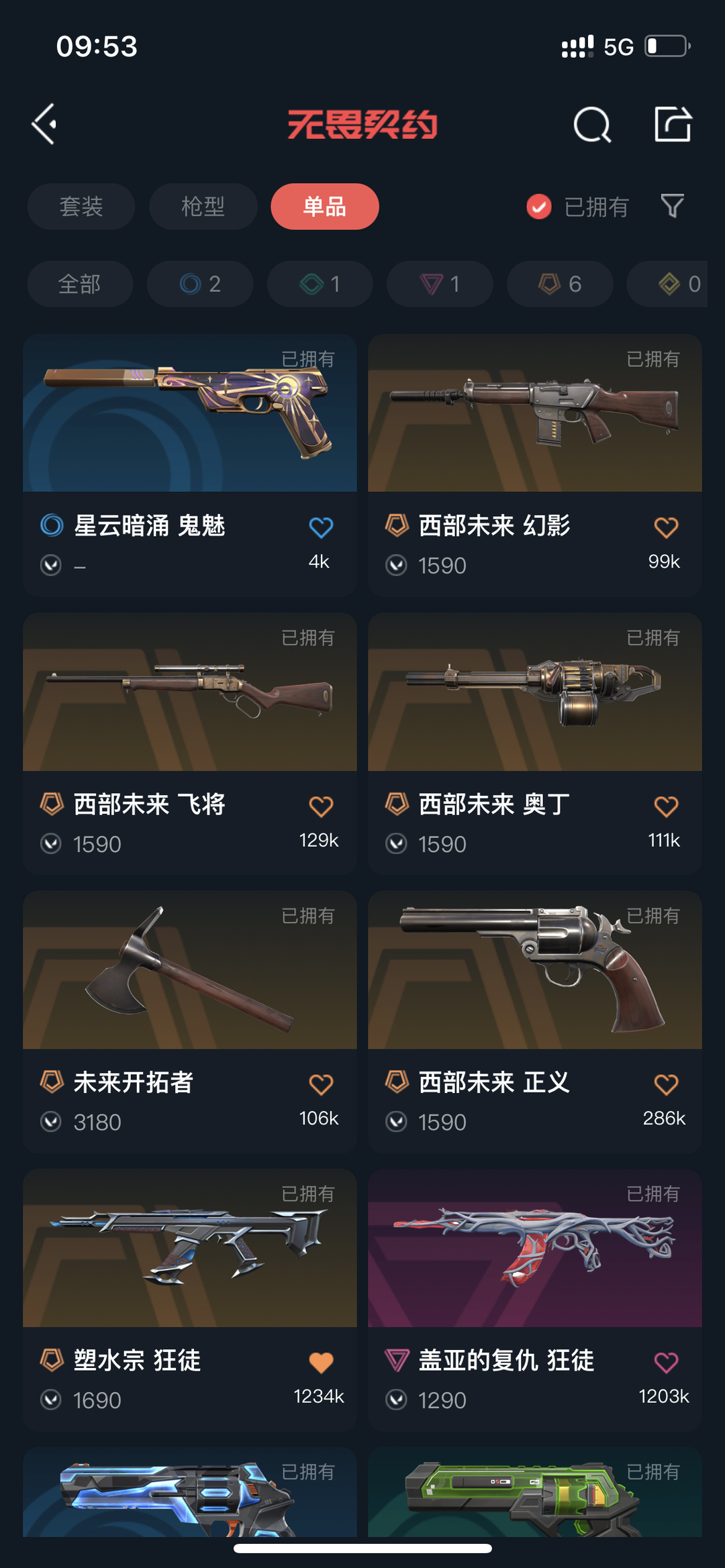Open the 盖亚的复仇 狂徒 skin card
725x1568 pixels.
click(x=535, y=1300)
